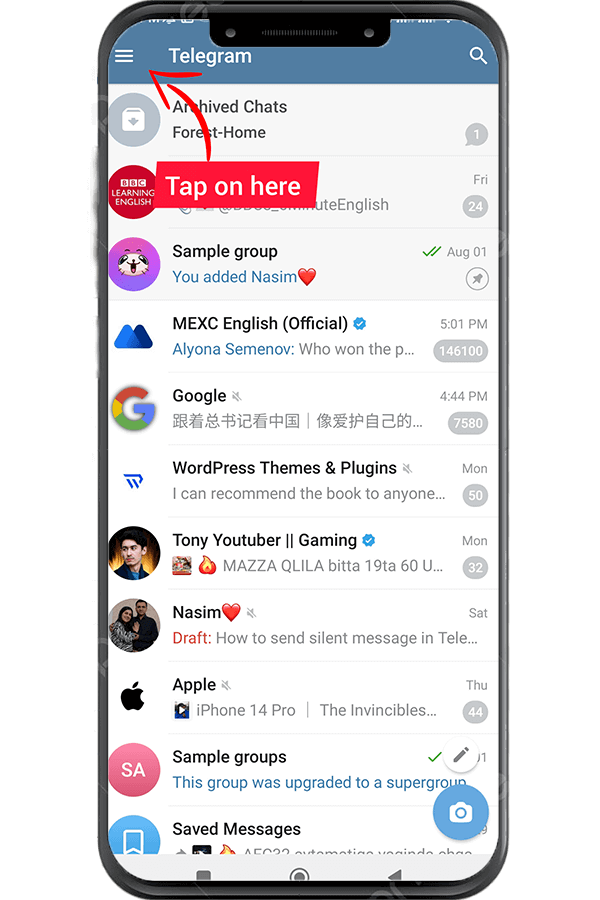Open the chat with Nasim
The height and width of the screenshot is (900, 600).
point(300,625)
